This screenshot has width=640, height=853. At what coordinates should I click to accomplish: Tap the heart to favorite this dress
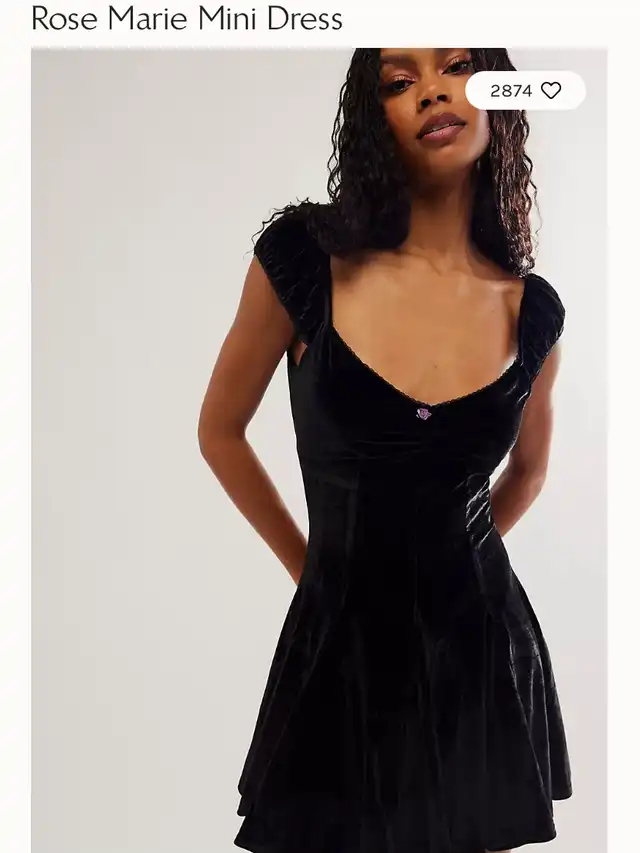(x=551, y=90)
